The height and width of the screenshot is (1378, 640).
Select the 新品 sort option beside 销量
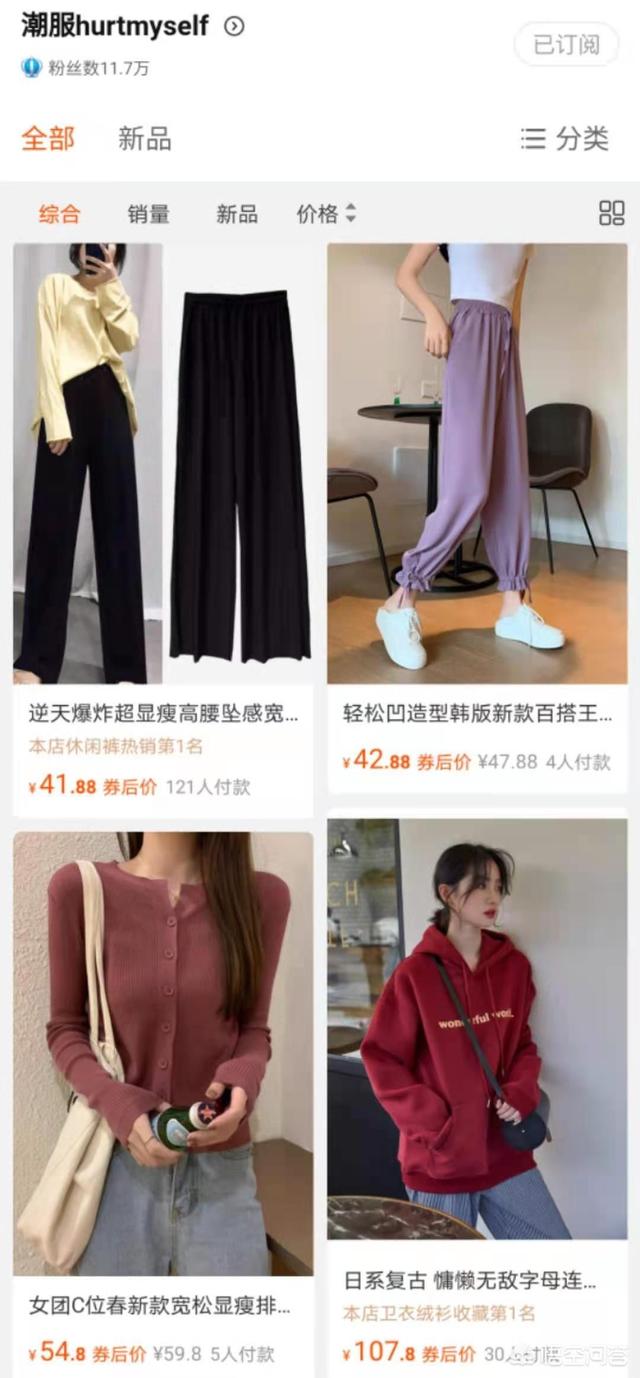237,213
